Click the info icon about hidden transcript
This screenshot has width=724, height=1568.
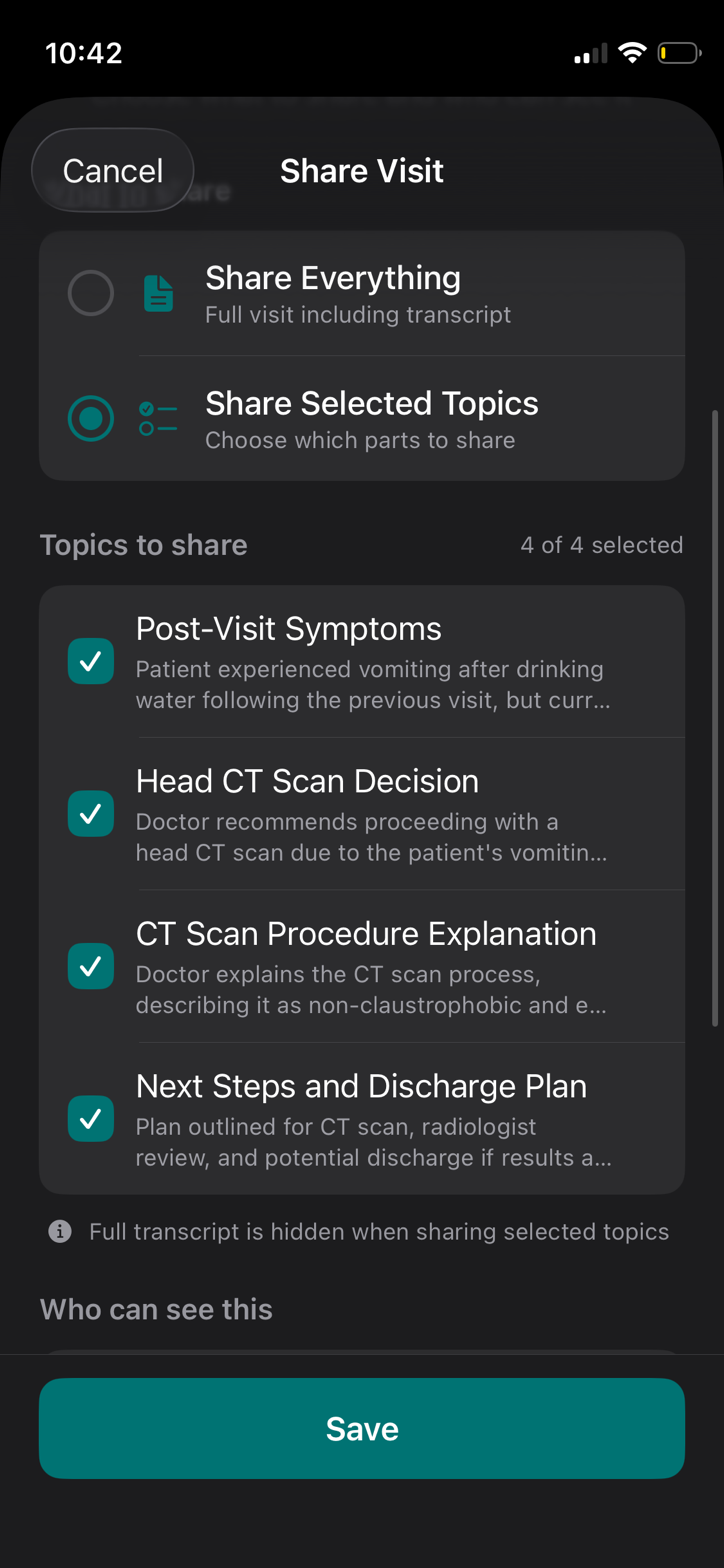point(59,1231)
